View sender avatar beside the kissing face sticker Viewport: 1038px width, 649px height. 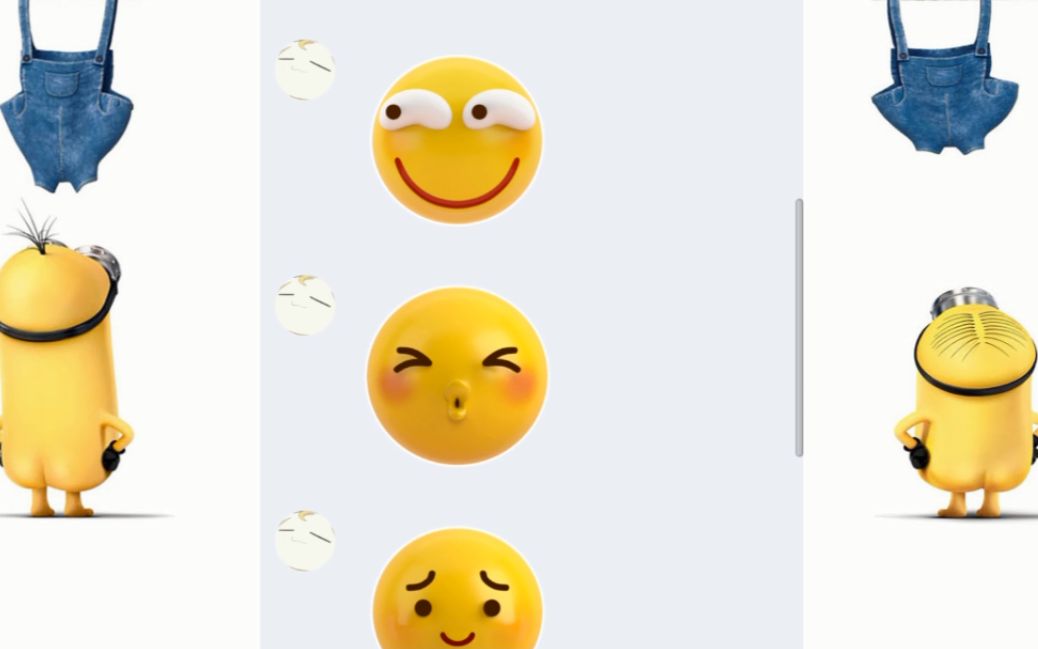point(305,305)
